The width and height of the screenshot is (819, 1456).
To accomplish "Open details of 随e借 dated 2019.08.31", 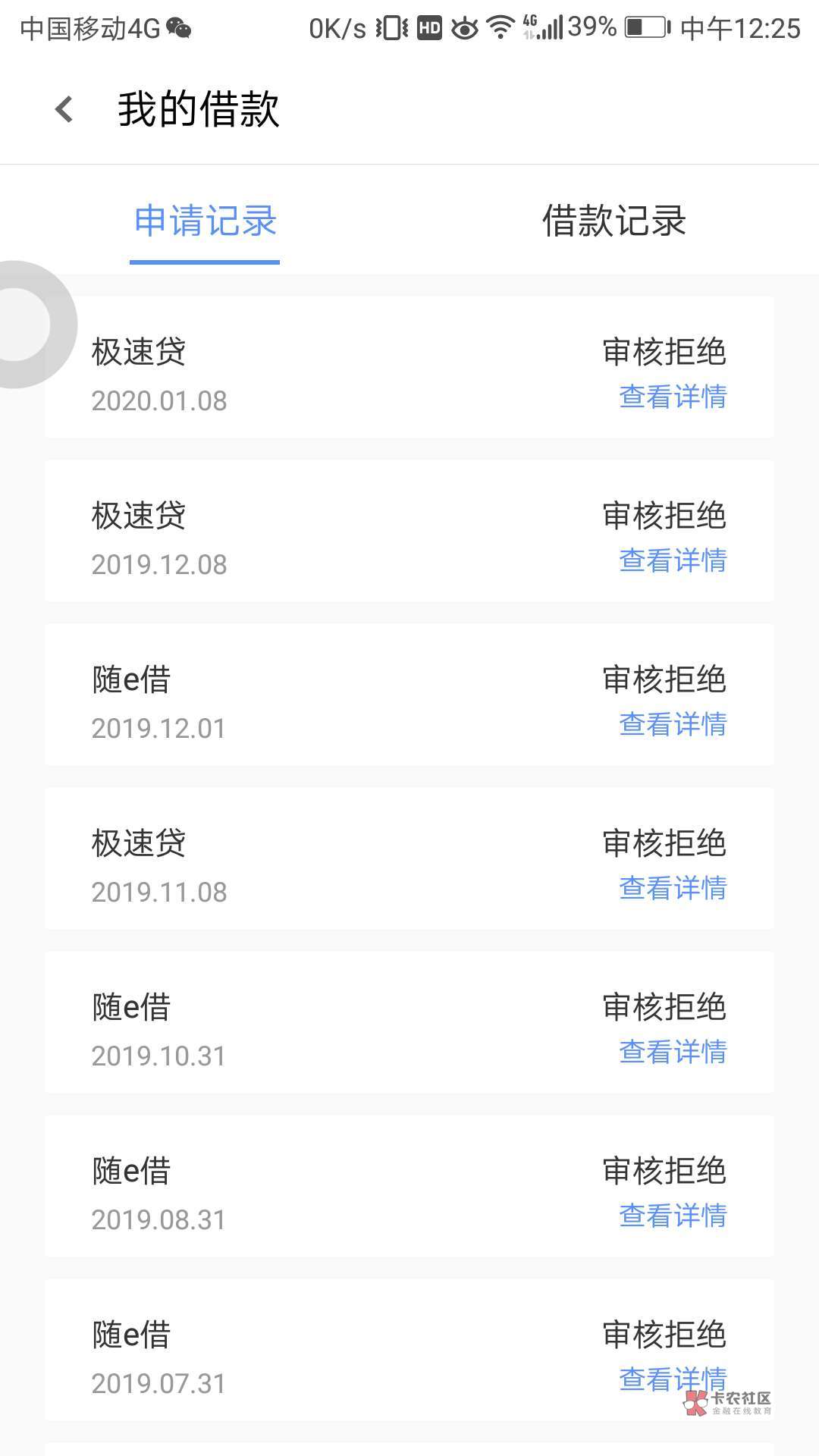I will pyautogui.click(x=673, y=1216).
